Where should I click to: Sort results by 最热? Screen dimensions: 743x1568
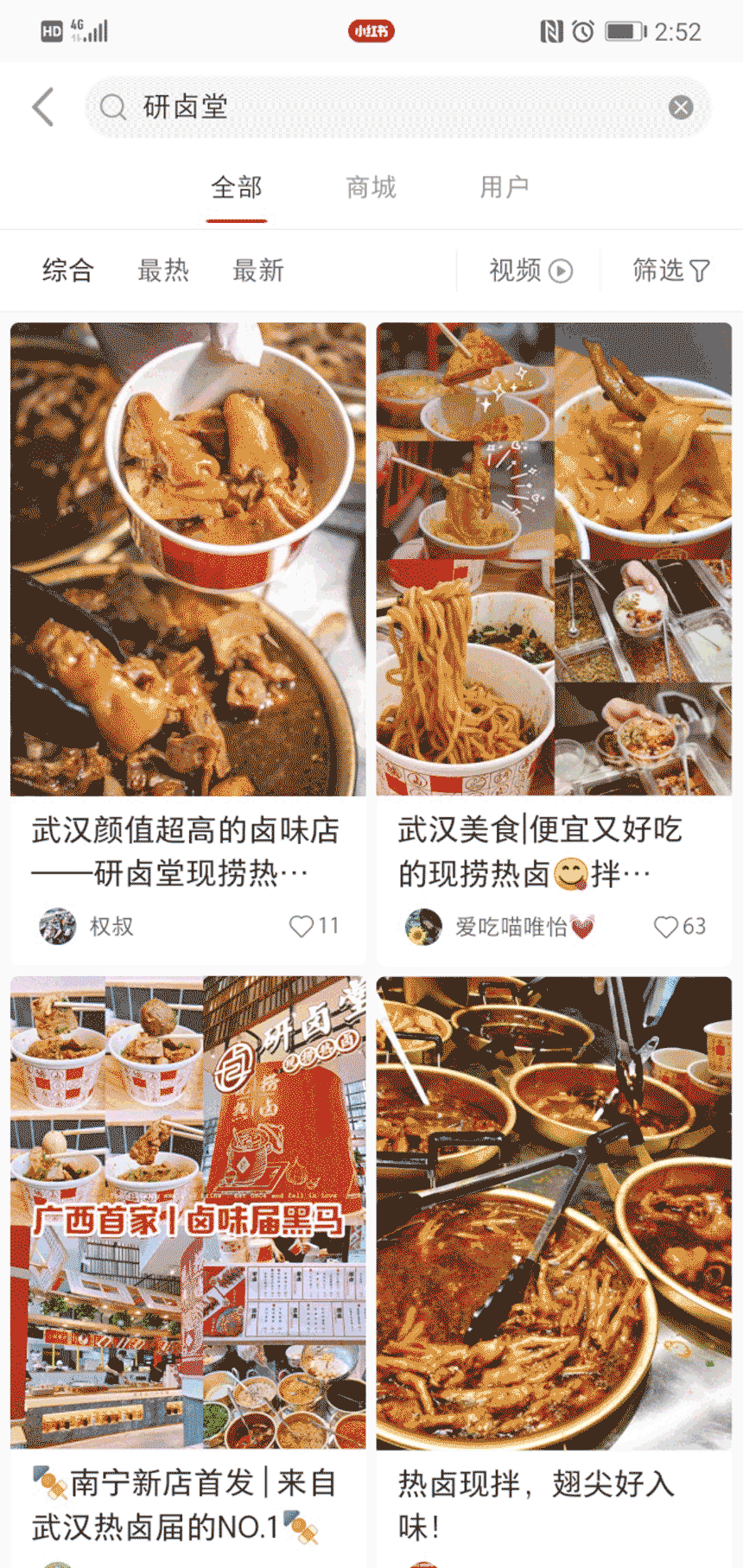click(162, 270)
